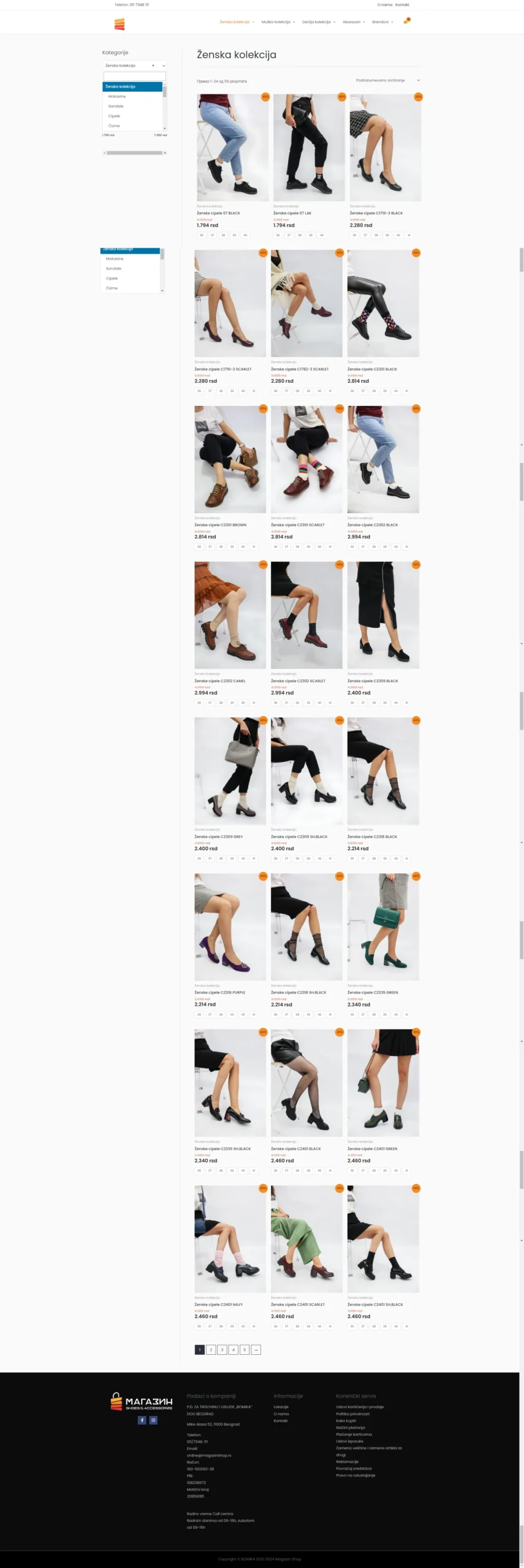Image resolution: width=524 pixels, height=1568 pixels.
Task: Open the Aksesoari menu
Action: (353, 22)
